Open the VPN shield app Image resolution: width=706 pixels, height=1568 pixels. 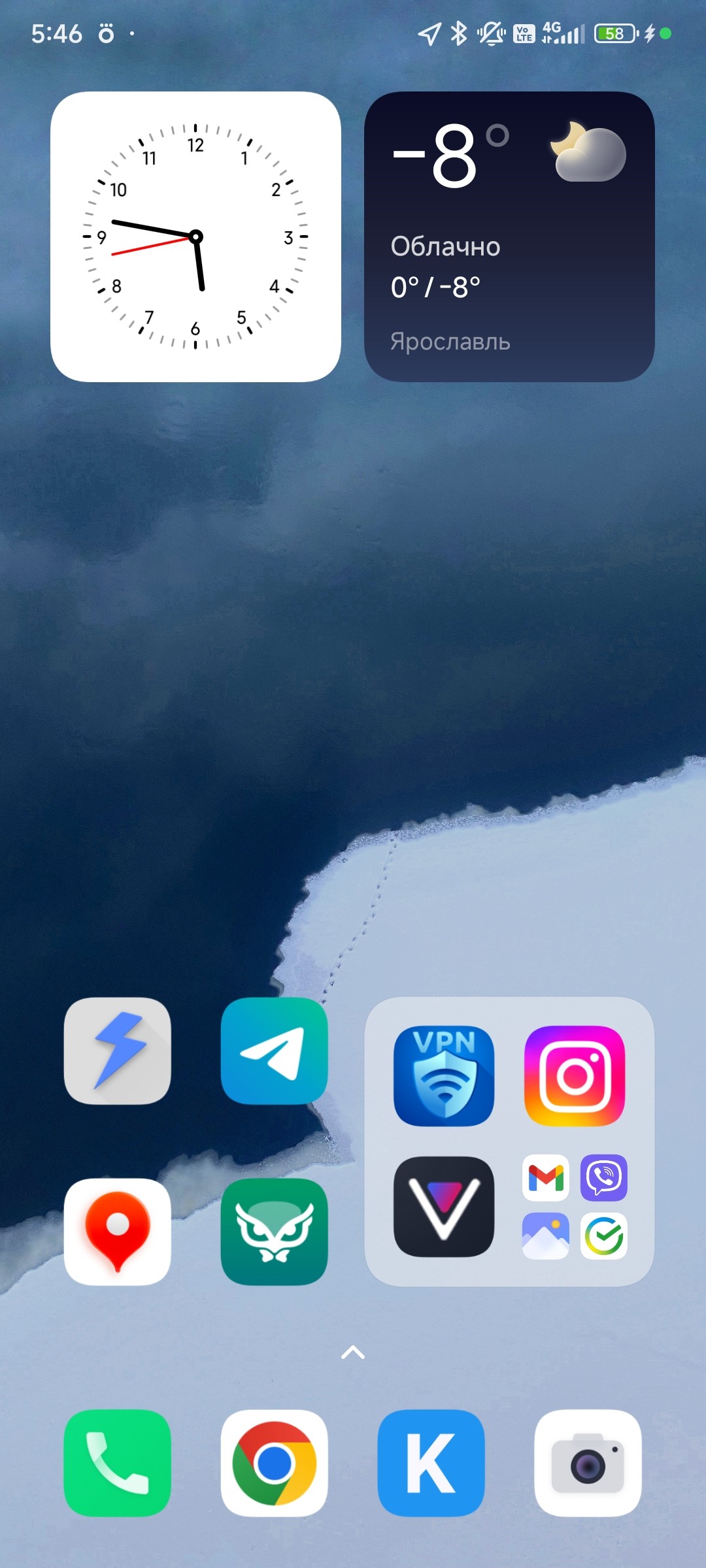[444, 1076]
